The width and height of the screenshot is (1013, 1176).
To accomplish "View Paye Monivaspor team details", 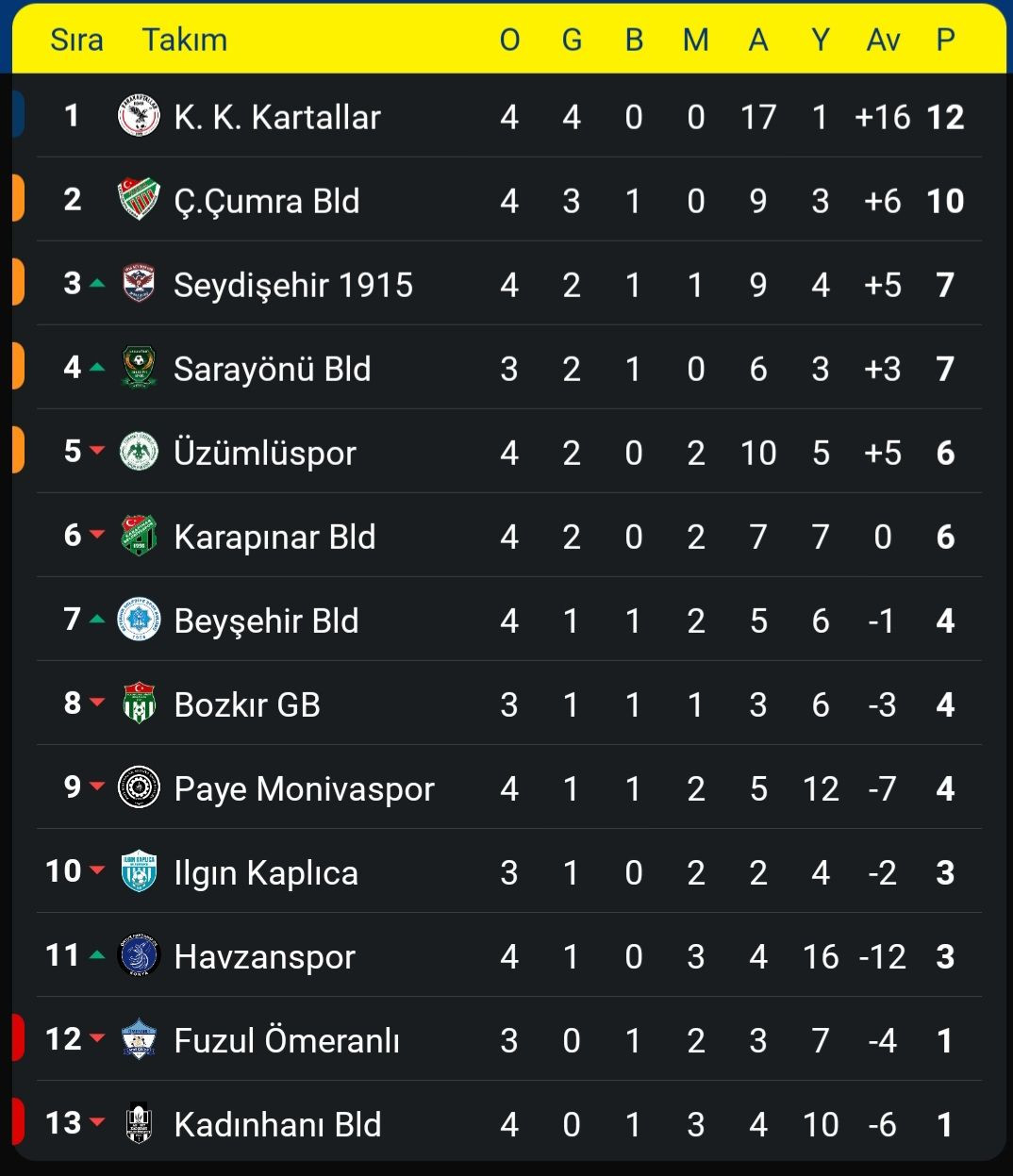I will pyautogui.click(x=304, y=788).
